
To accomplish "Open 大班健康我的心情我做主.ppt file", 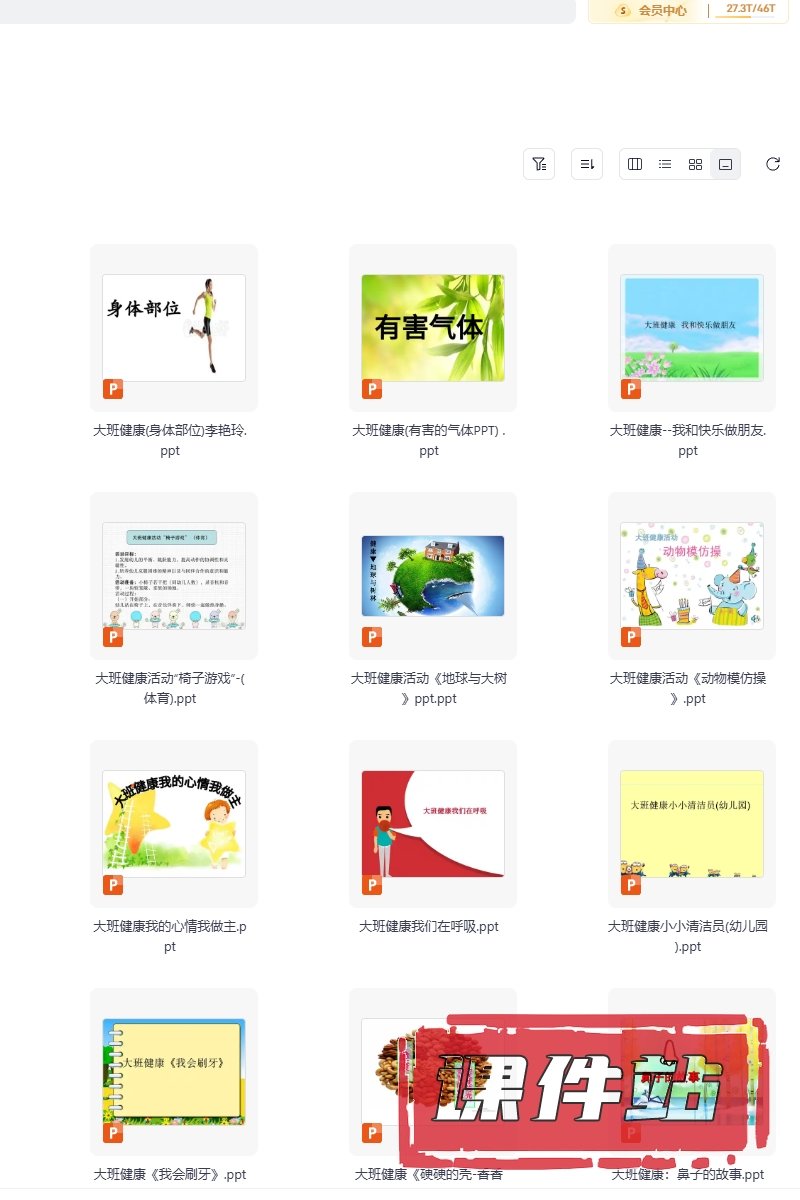I will [174, 824].
